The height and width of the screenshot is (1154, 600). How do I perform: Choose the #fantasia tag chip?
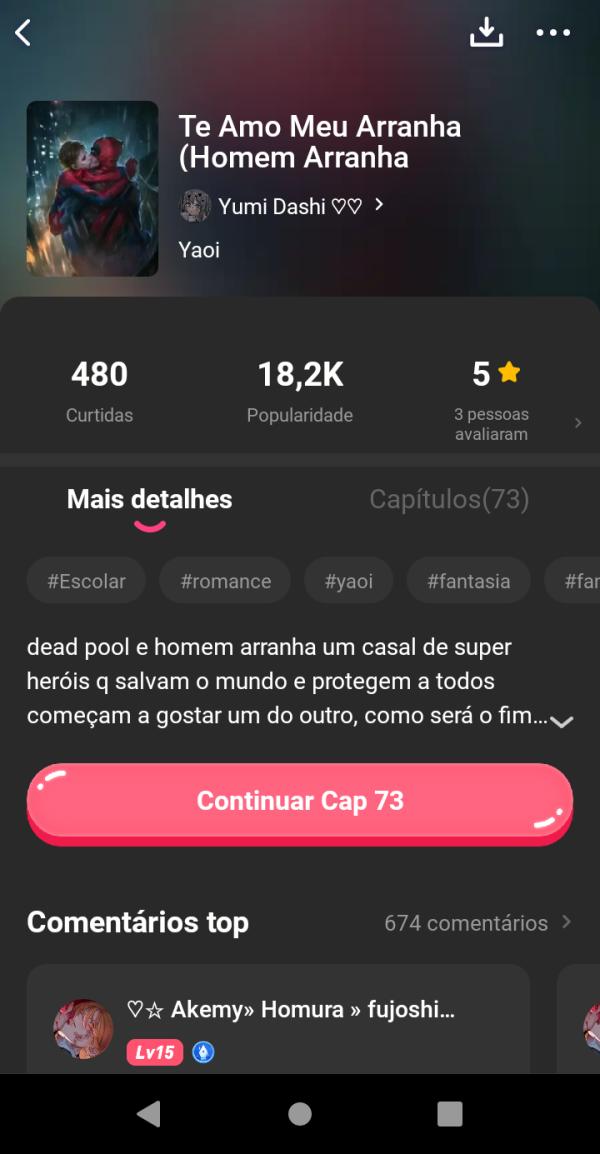click(468, 581)
